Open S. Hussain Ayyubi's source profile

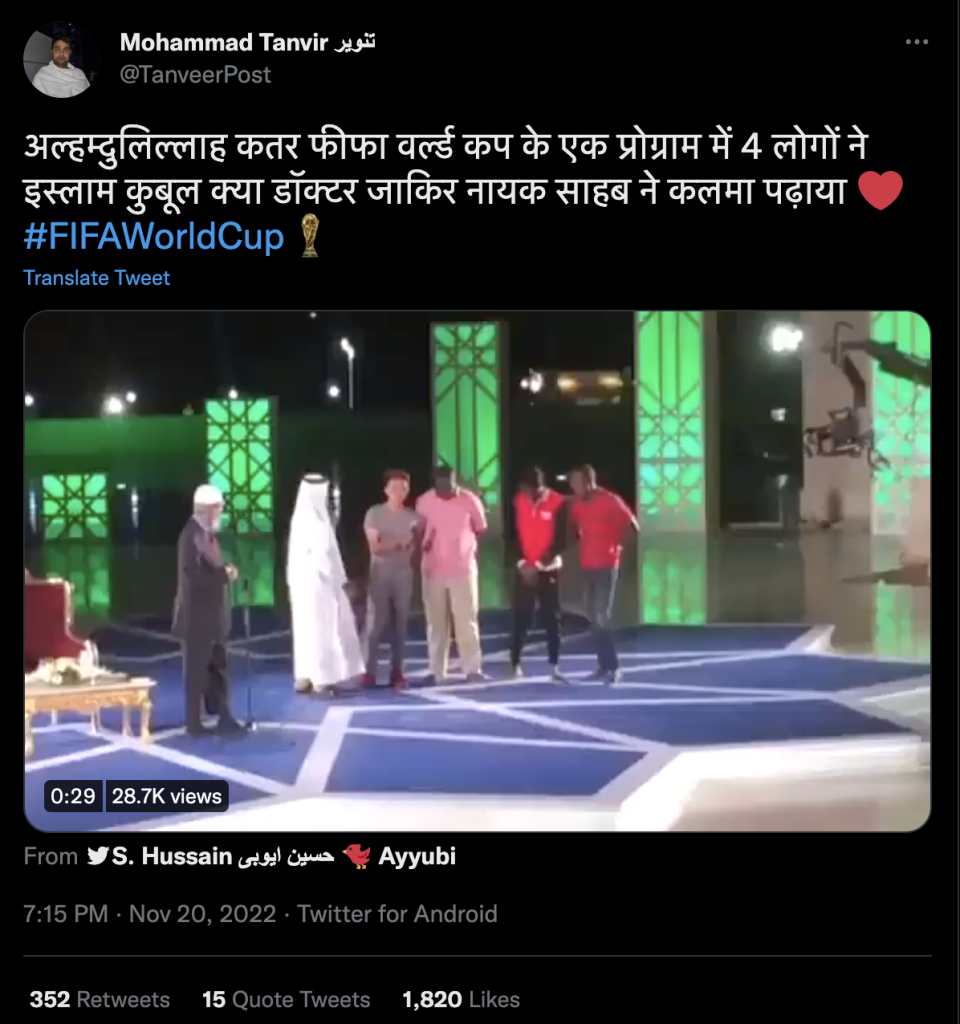point(270,856)
